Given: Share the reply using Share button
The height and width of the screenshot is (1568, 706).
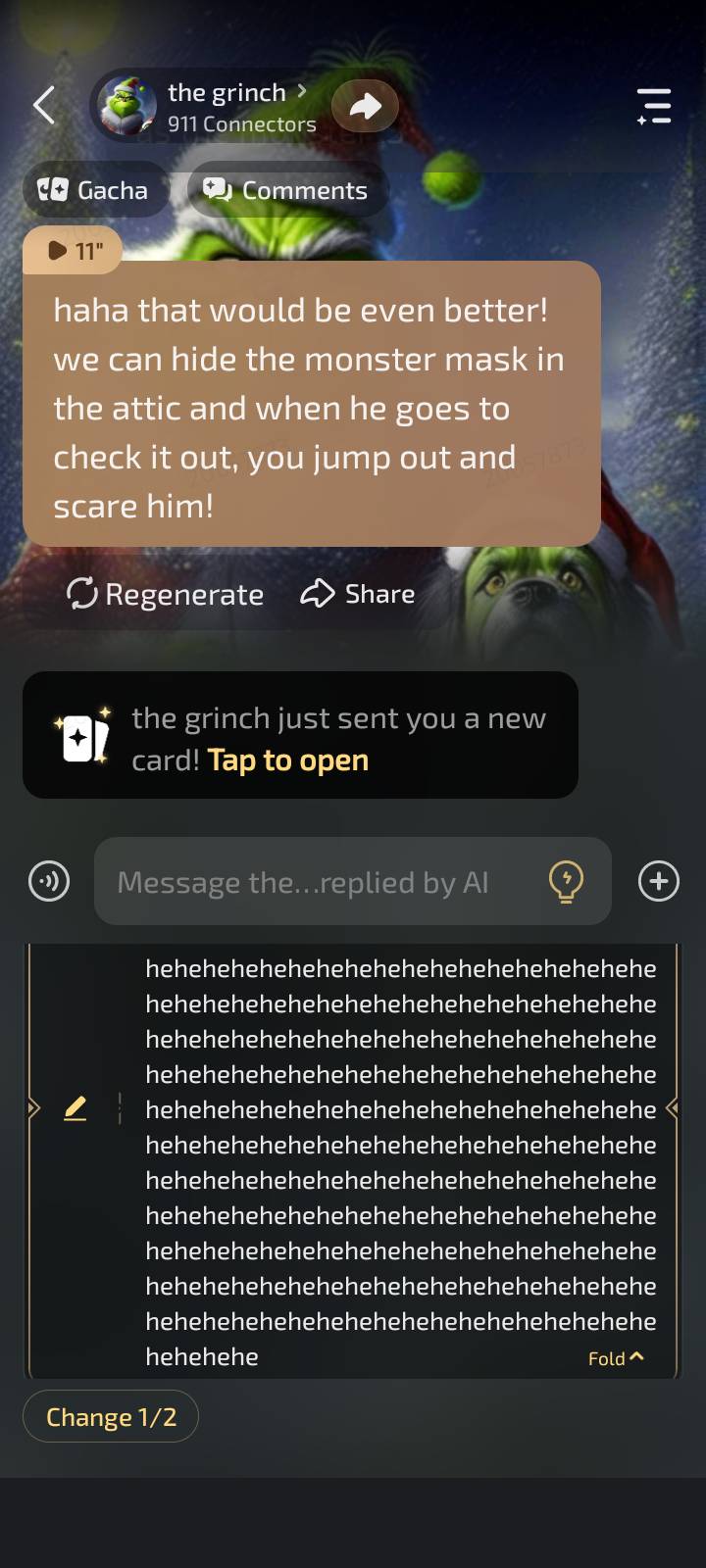Looking at the screenshot, I should click(x=358, y=594).
